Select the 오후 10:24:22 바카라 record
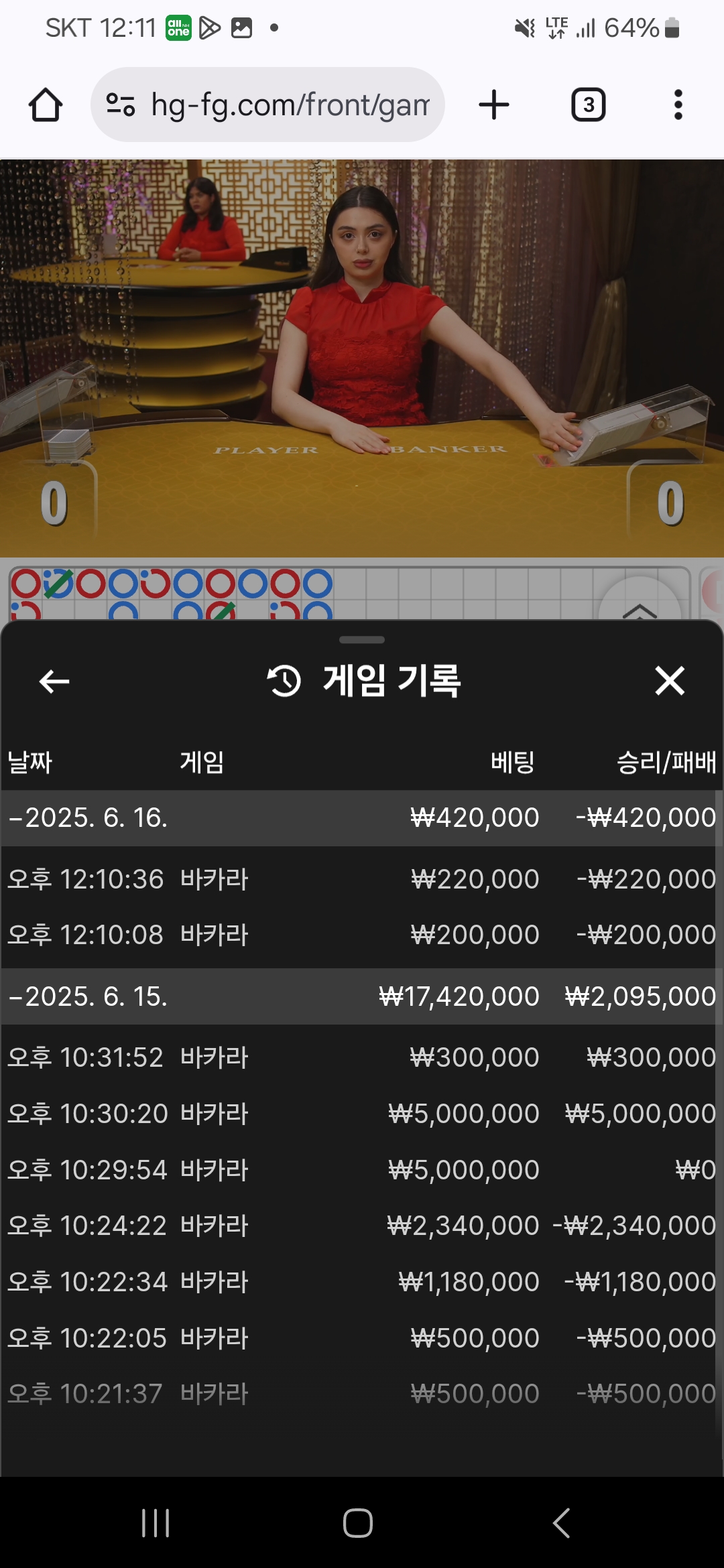This screenshot has height=1568, width=724. click(361, 1226)
